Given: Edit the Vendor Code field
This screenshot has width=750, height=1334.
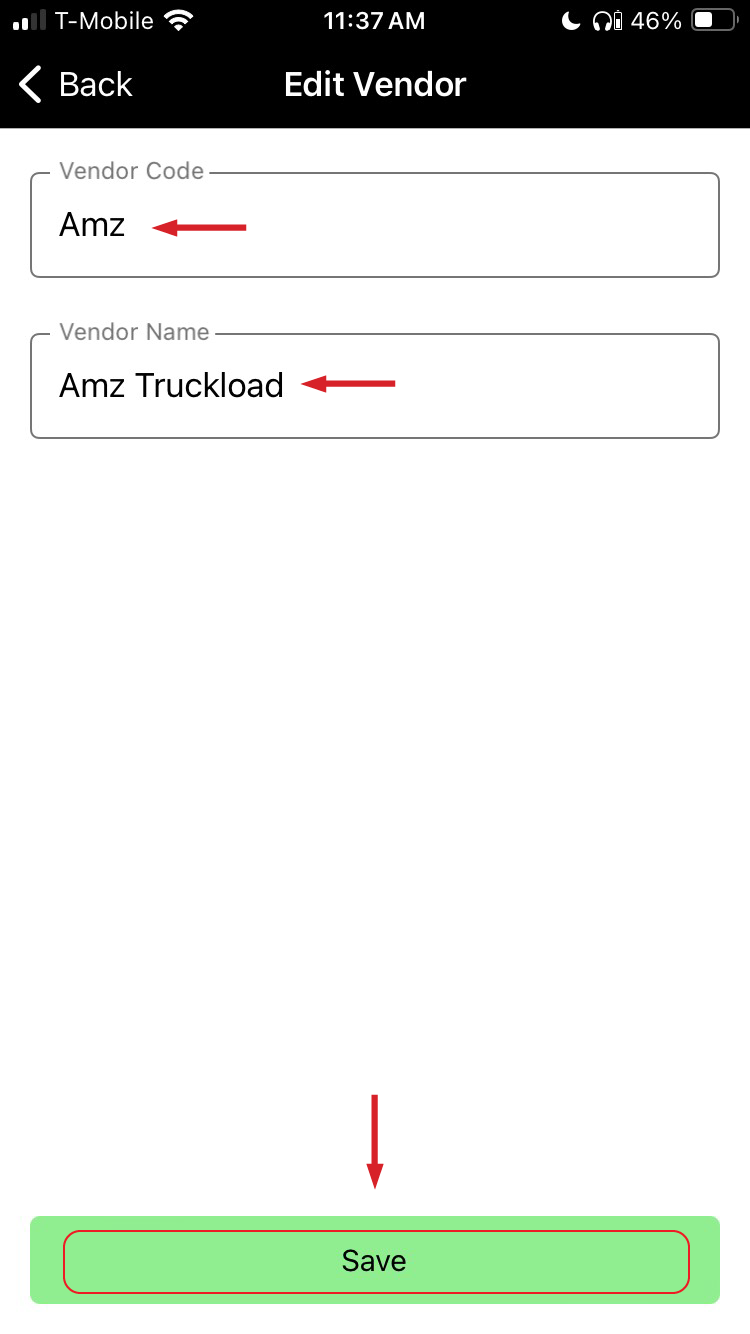Looking at the screenshot, I should pyautogui.click(x=375, y=226).
